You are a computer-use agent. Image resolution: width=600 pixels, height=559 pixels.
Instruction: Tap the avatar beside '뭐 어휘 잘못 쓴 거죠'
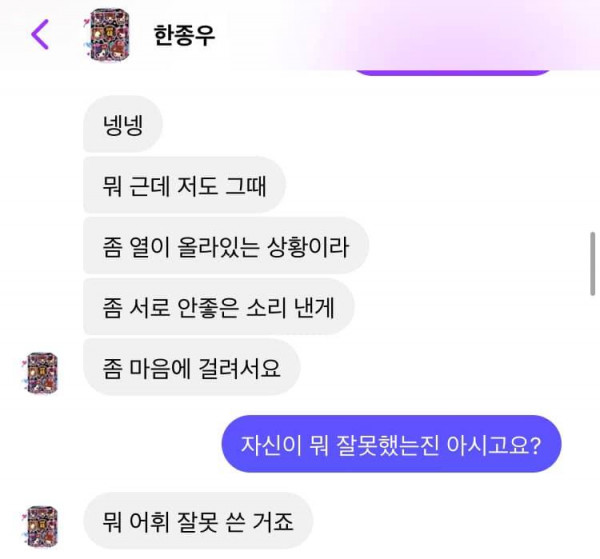(x=41, y=527)
